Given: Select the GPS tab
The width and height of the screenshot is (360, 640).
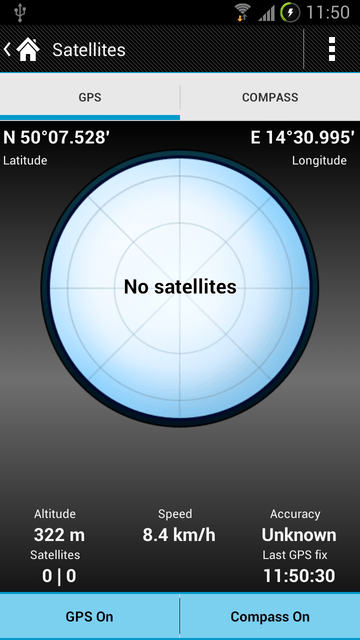Looking at the screenshot, I should [x=90, y=98].
